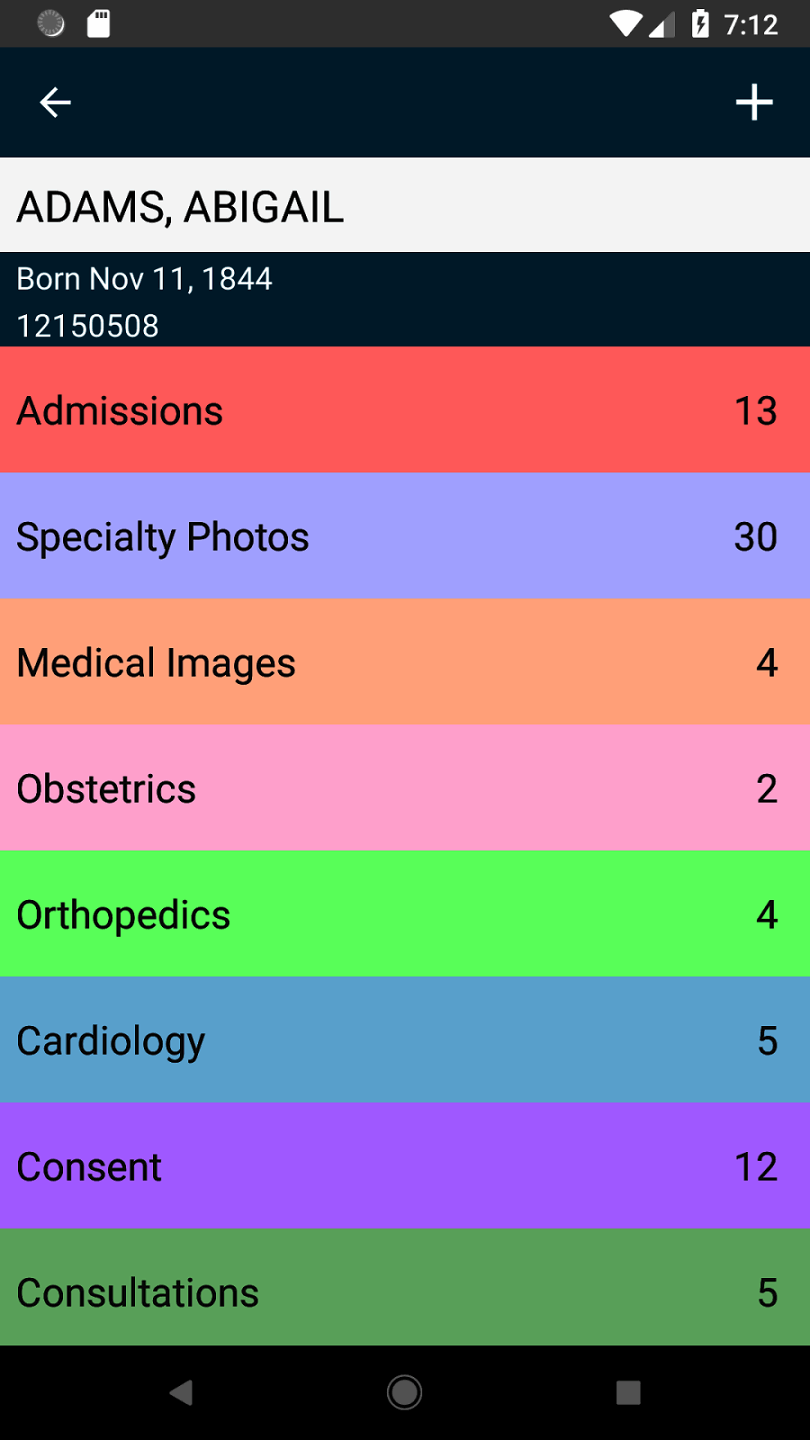Tap the back arrow in the top bar
The height and width of the screenshot is (1440, 810).
(55, 102)
